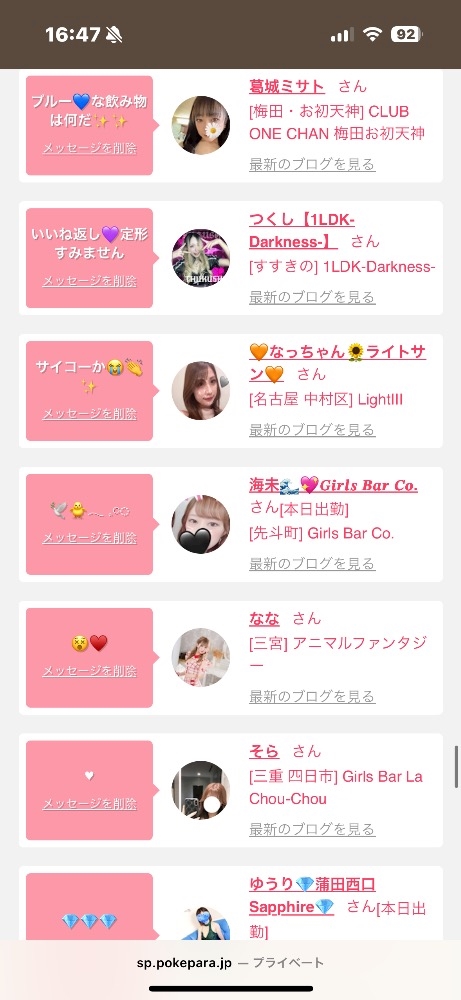Image resolution: width=461 pixels, height=1000 pixels.
Task: Open なっちゃん ライトサン profile link
Action: [x=337, y=363]
